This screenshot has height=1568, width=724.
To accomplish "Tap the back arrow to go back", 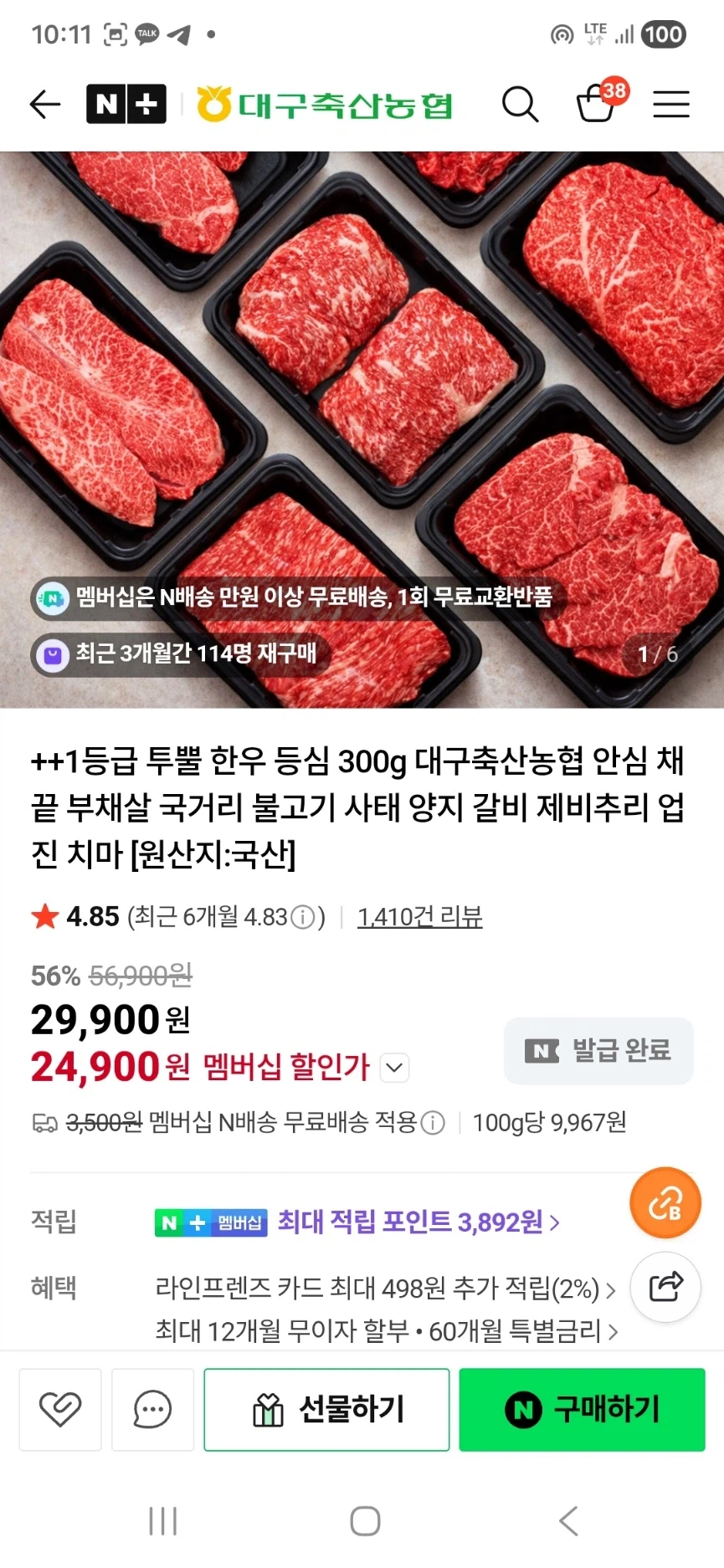I will 44,104.
